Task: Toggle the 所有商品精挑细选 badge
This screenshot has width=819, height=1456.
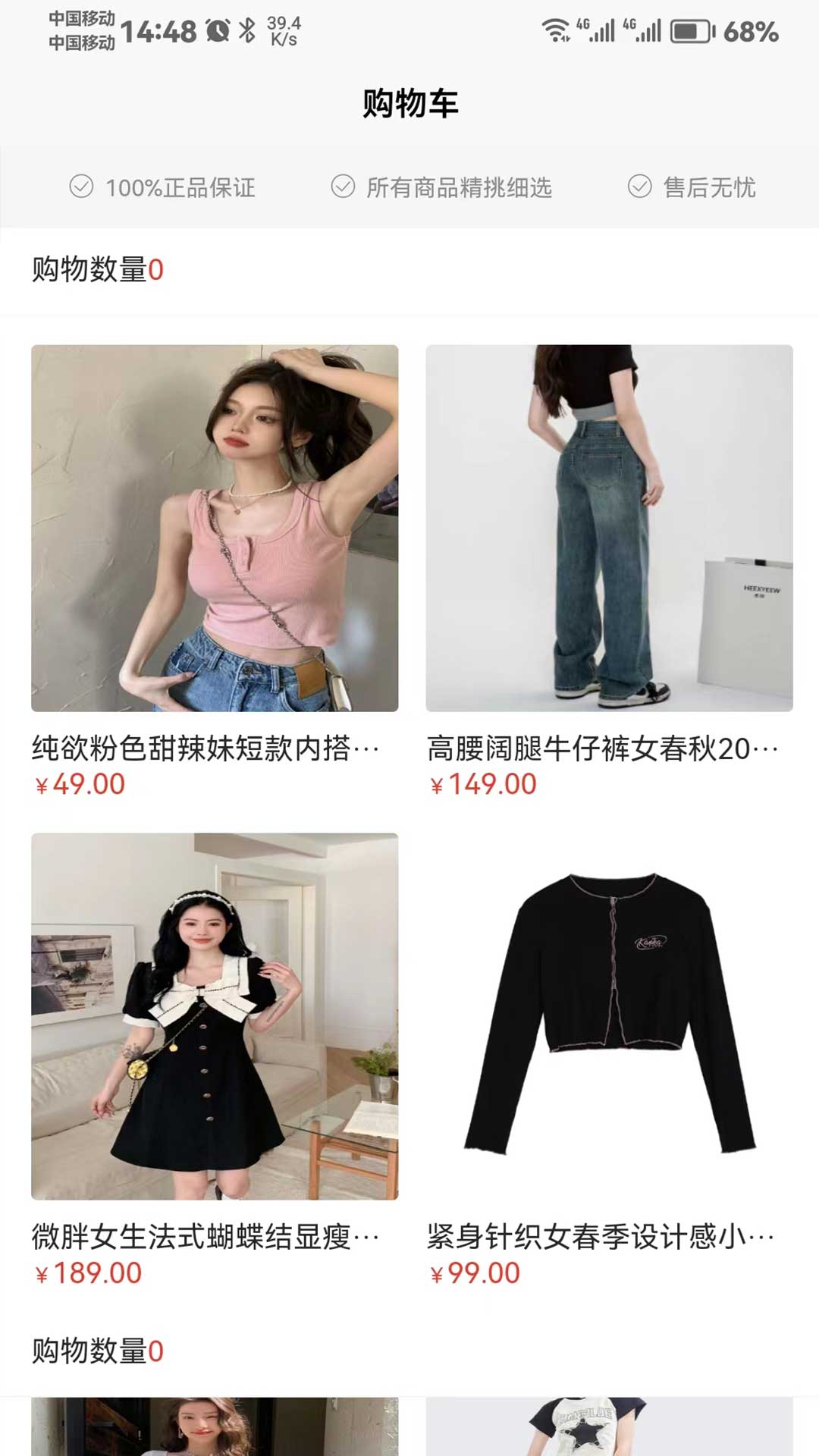Action: click(x=458, y=187)
